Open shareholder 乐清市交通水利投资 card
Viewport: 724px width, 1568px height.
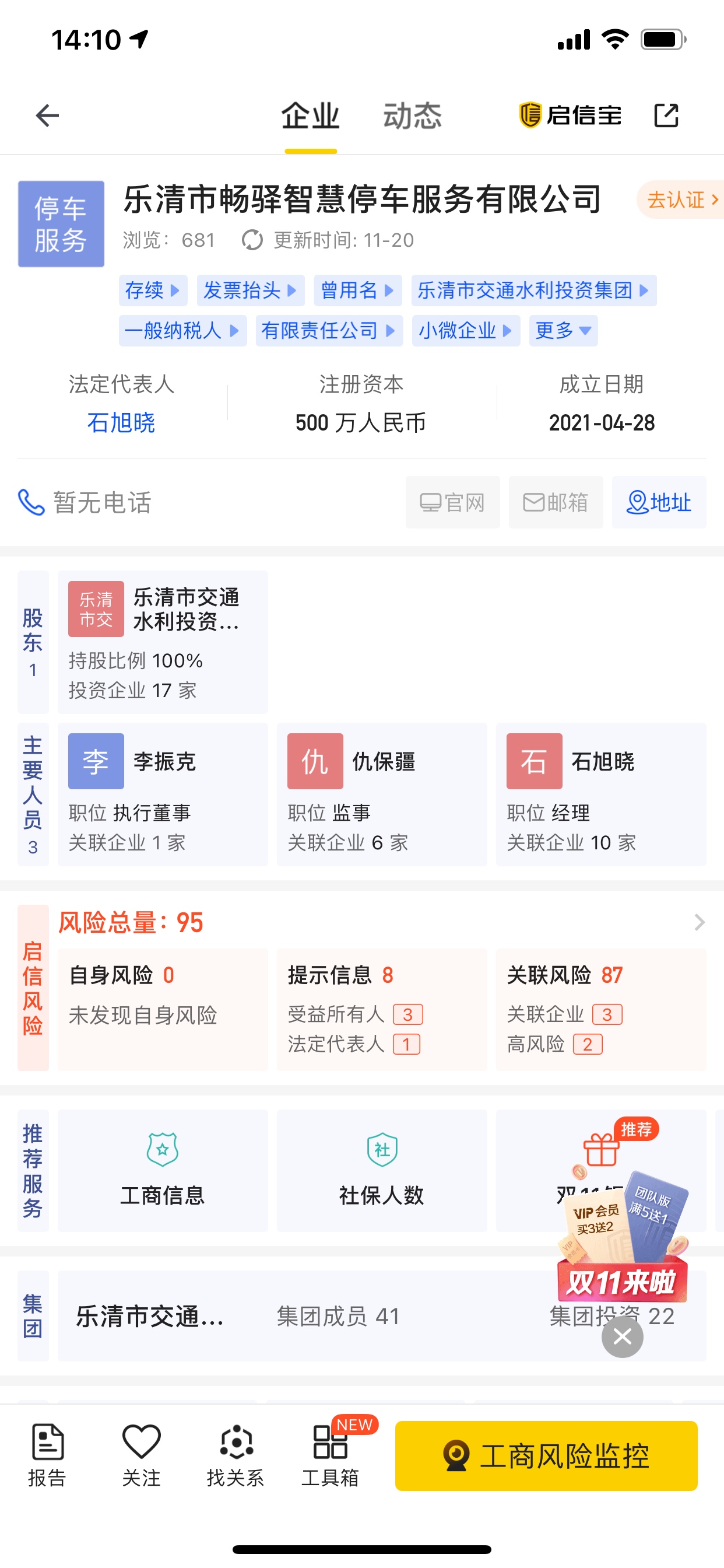coord(163,642)
